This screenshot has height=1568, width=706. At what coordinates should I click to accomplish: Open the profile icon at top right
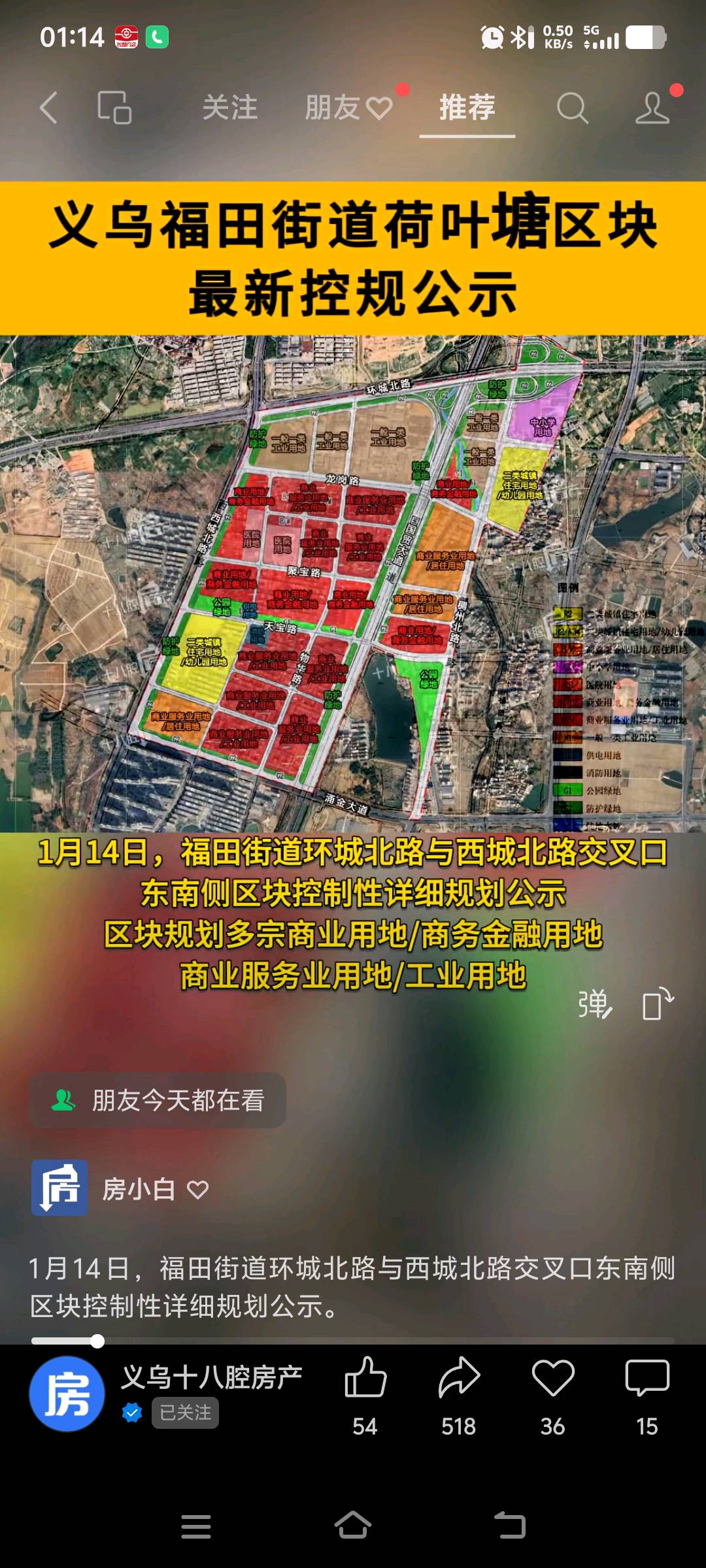(652, 108)
